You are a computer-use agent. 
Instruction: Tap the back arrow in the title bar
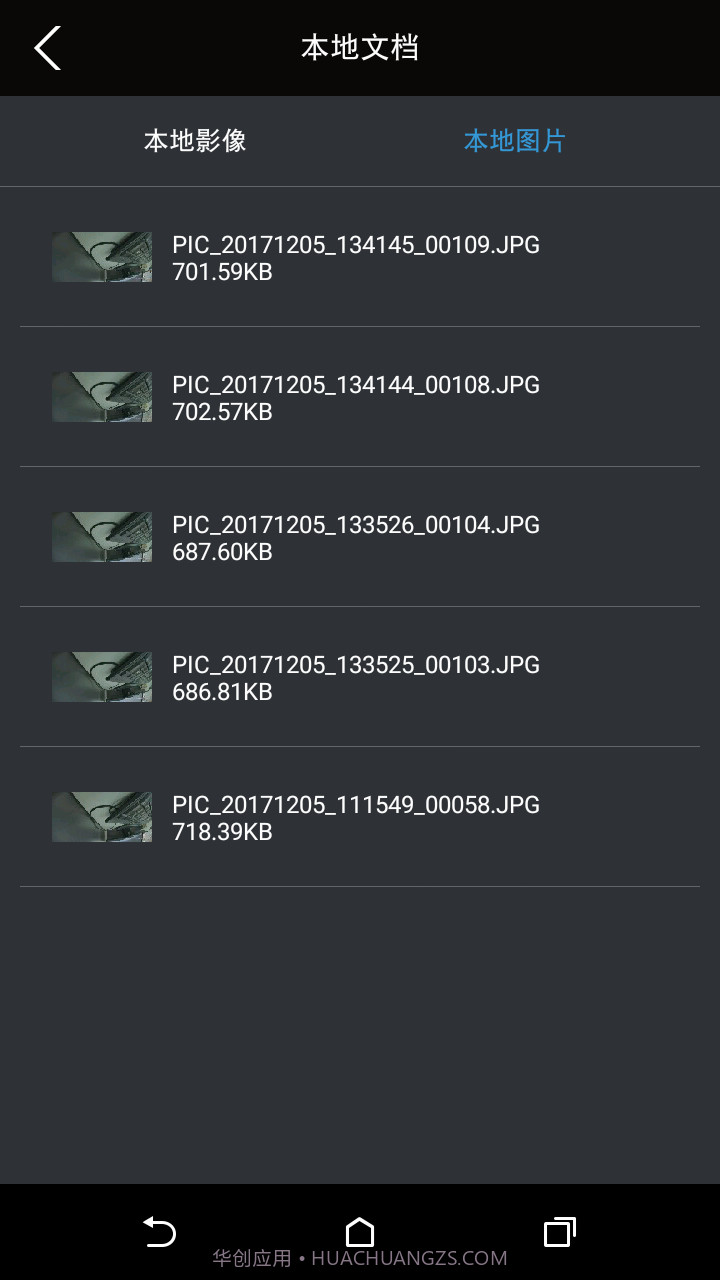coord(47,47)
